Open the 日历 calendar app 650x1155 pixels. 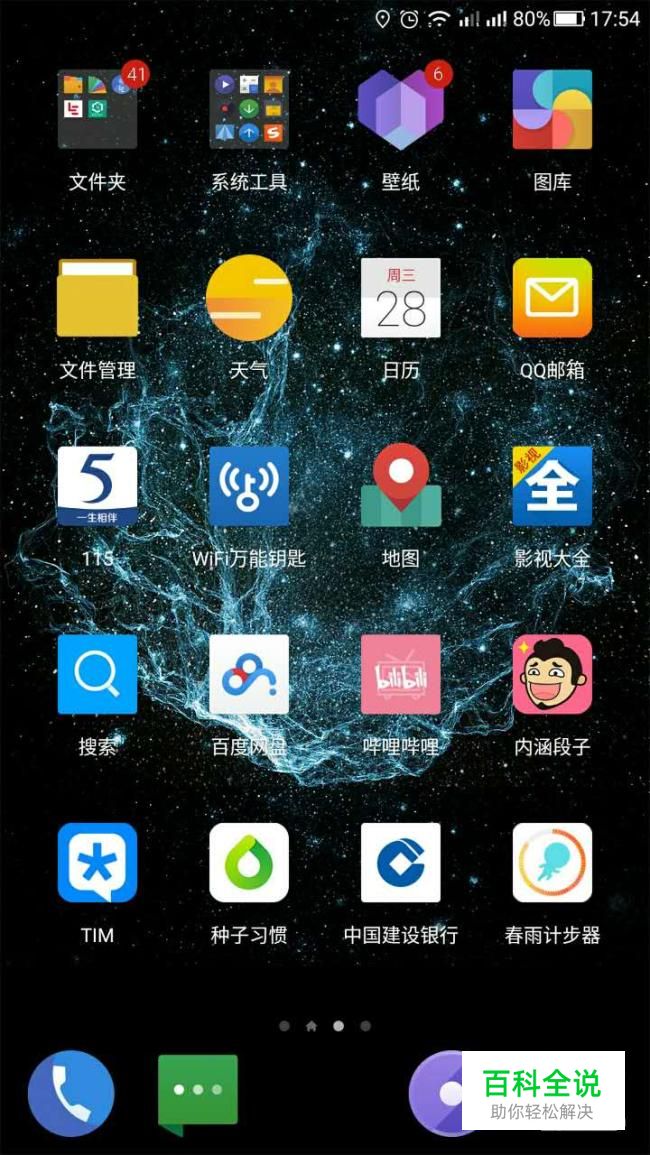pos(400,298)
